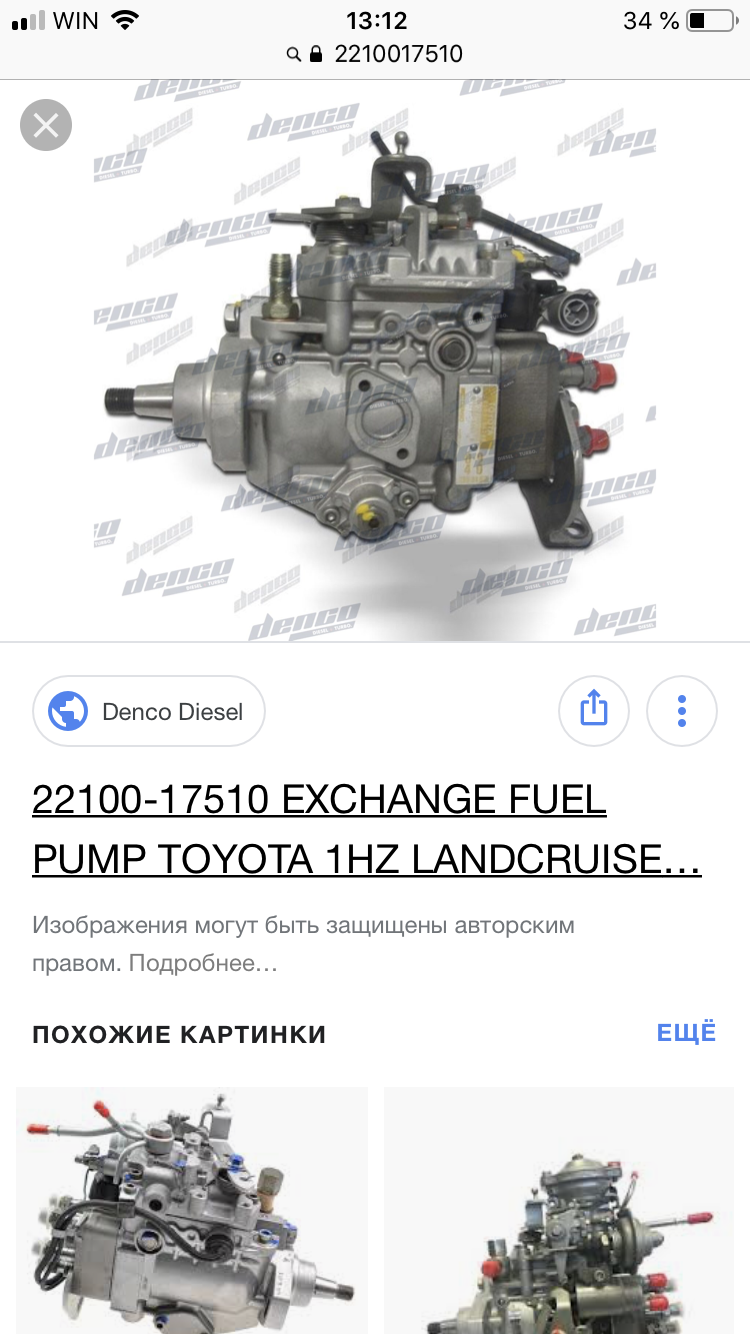Image resolution: width=750 pixels, height=1334 pixels.
Task: Show more similar images via ЕЩЁ
Action: pos(687,1033)
